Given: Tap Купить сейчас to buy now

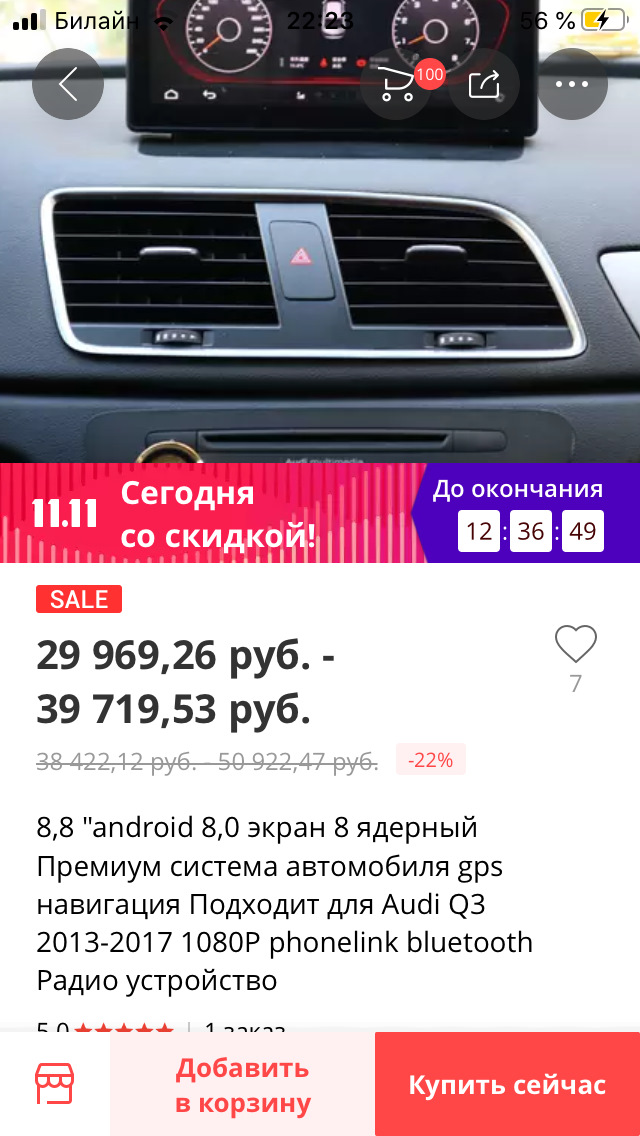Looking at the screenshot, I should coord(507,1085).
